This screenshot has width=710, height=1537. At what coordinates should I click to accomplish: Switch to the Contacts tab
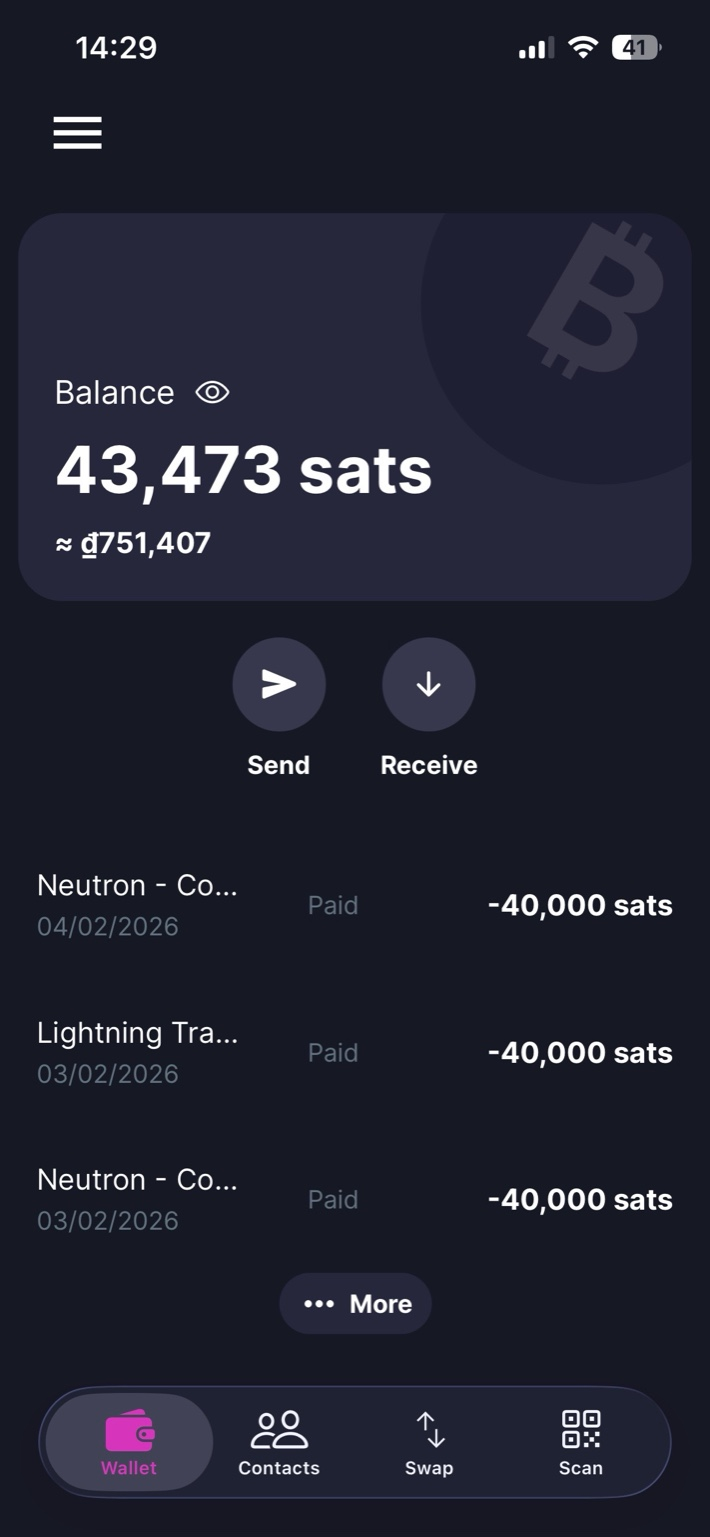coord(279,1442)
